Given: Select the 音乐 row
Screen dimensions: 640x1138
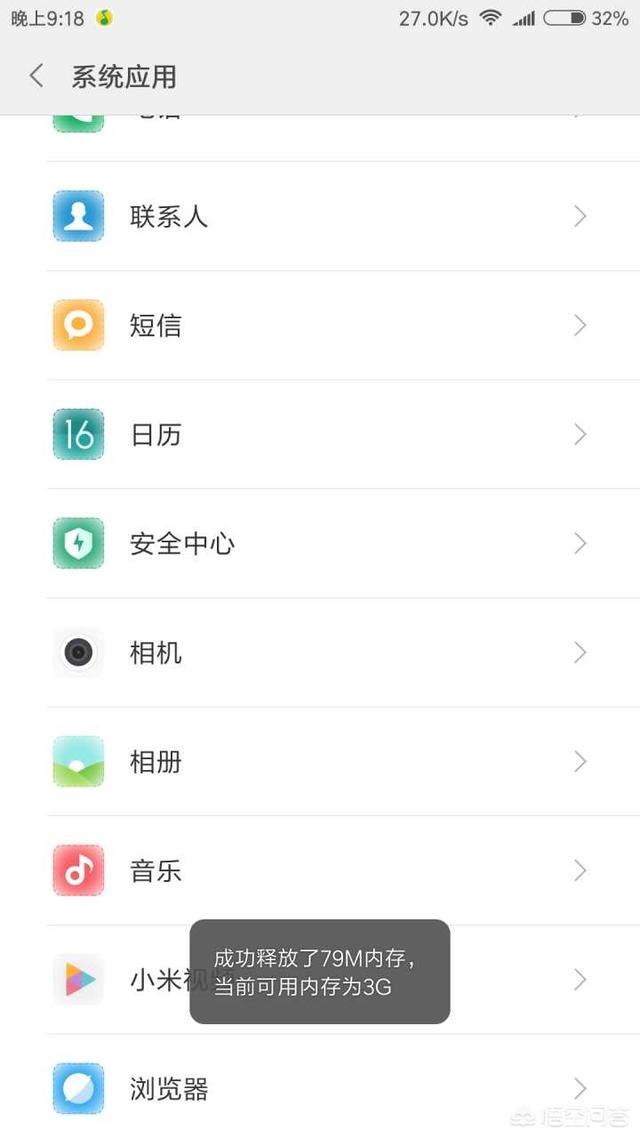Looking at the screenshot, I should (320, 871).
